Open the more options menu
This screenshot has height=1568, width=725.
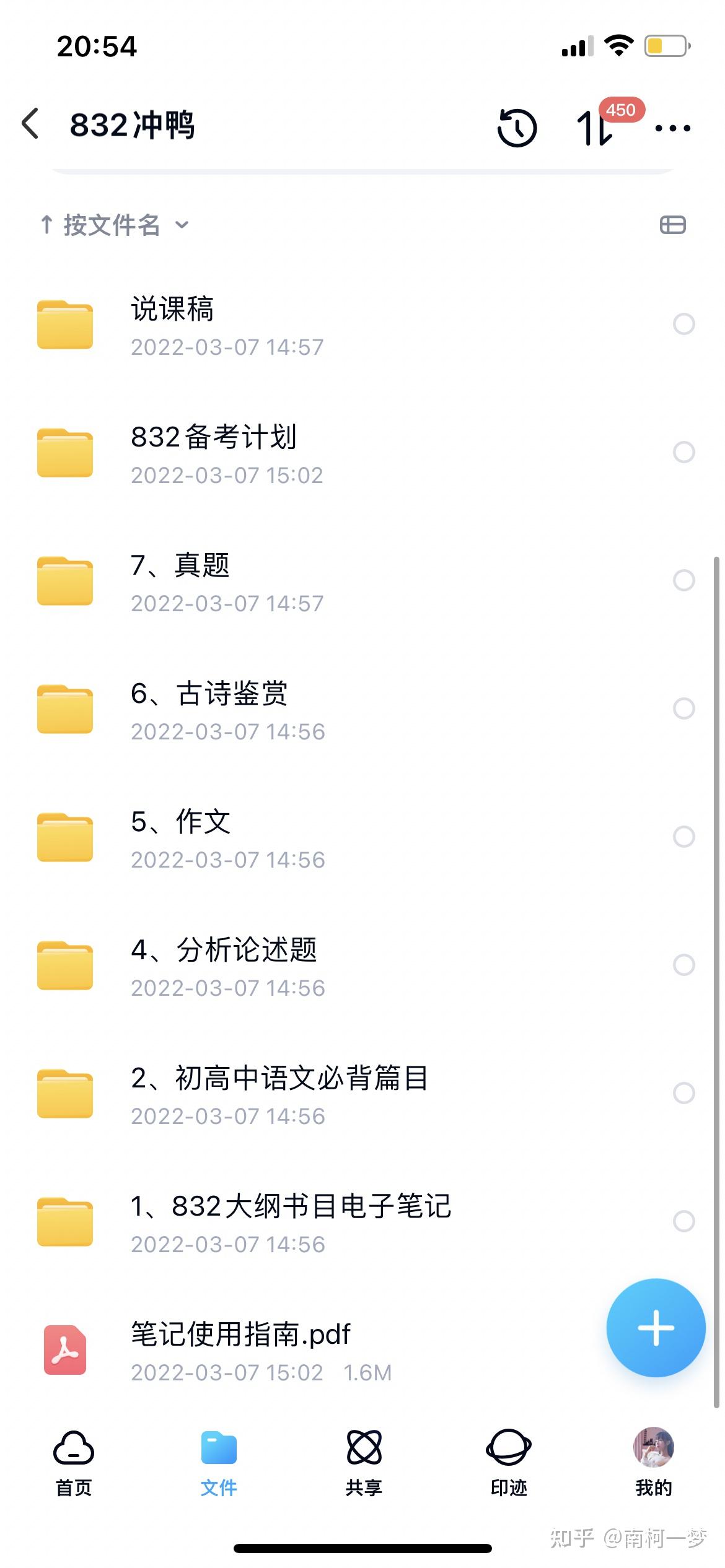(x=673, y=128)
